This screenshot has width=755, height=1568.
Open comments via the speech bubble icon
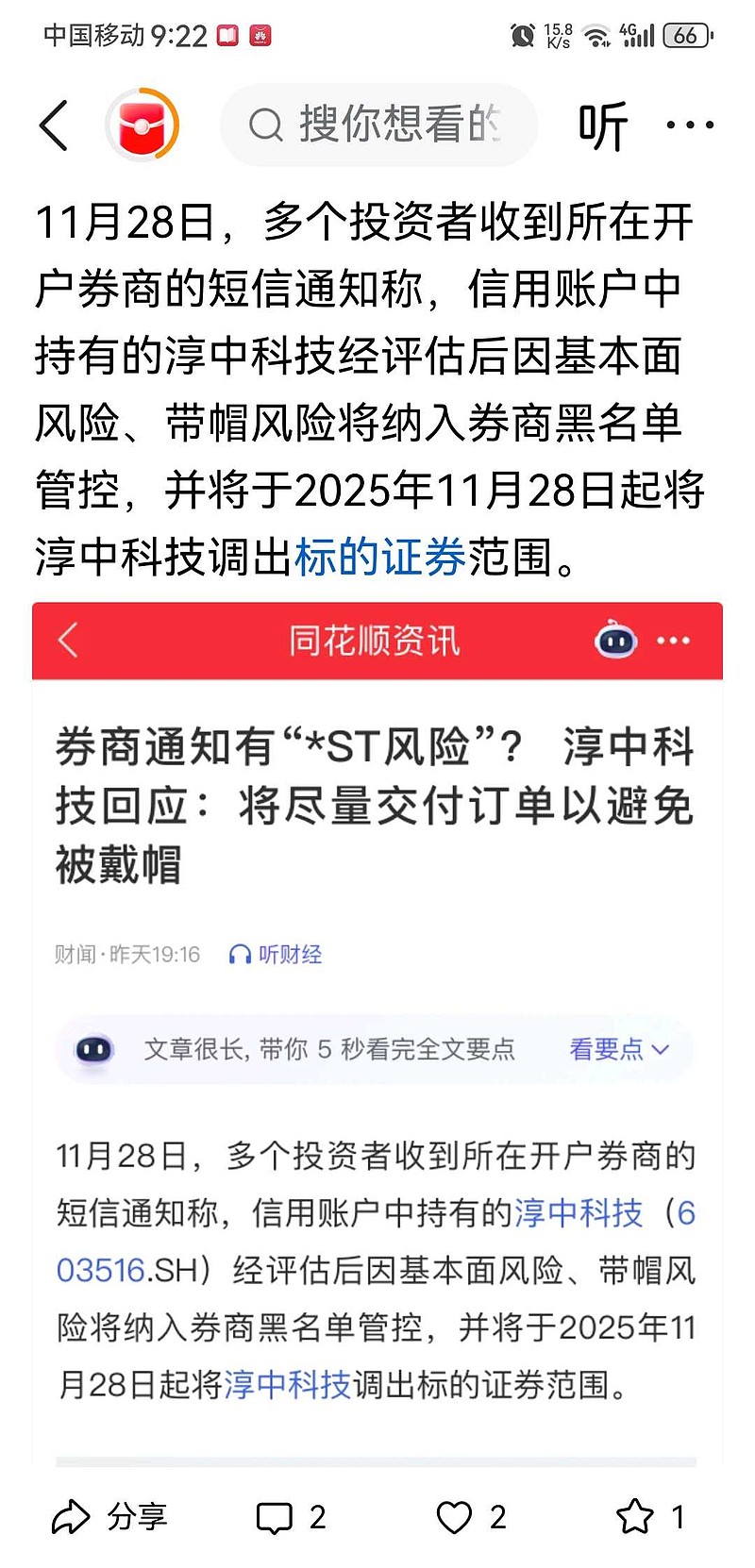click(x=275, y=1514)
